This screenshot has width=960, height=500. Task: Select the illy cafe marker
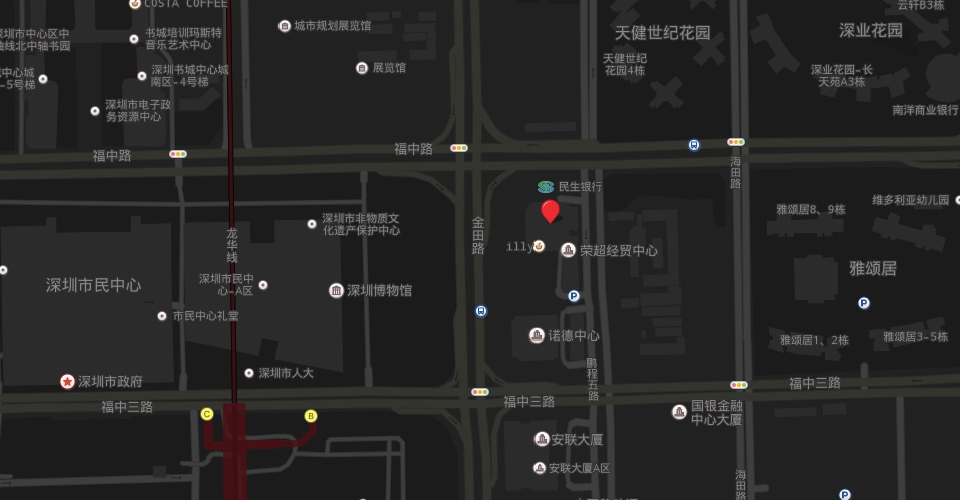[x=539, y=246]
